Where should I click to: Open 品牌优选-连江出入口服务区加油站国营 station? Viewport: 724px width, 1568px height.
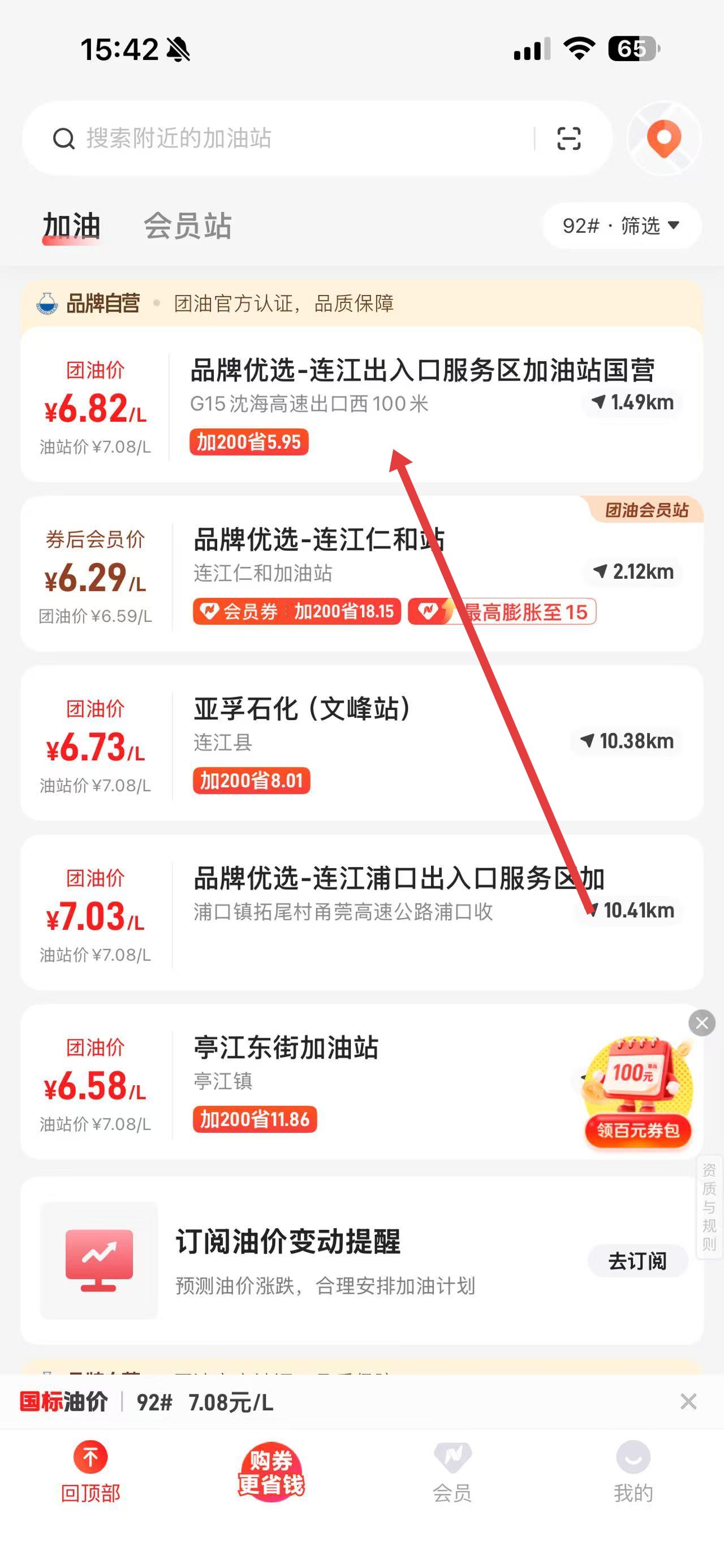click(x=421, y=370)
